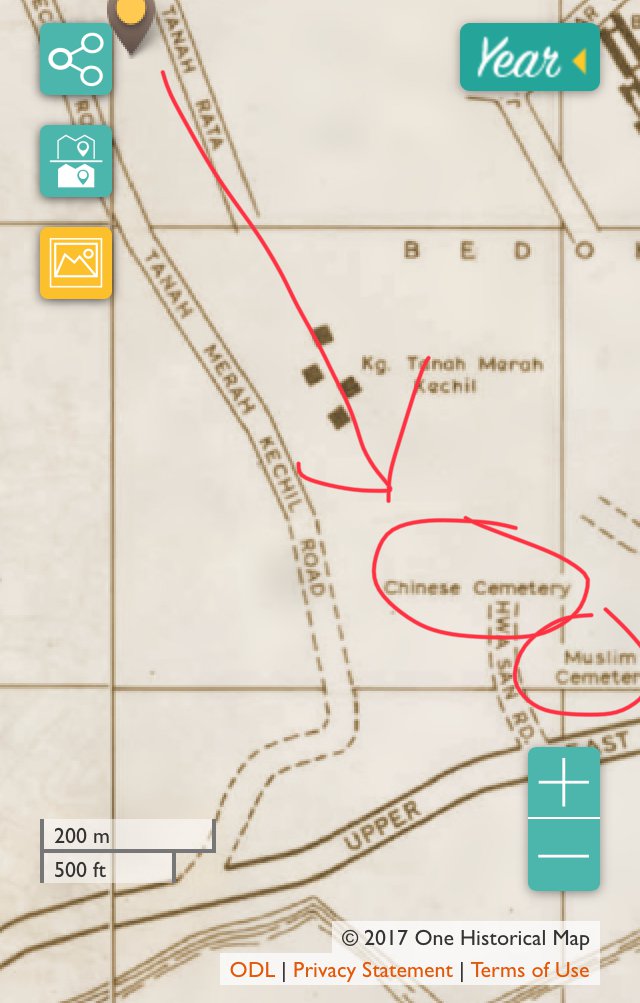Open the map locations icon
Viewport: 640px width, 1003px height.
point(76,161)
